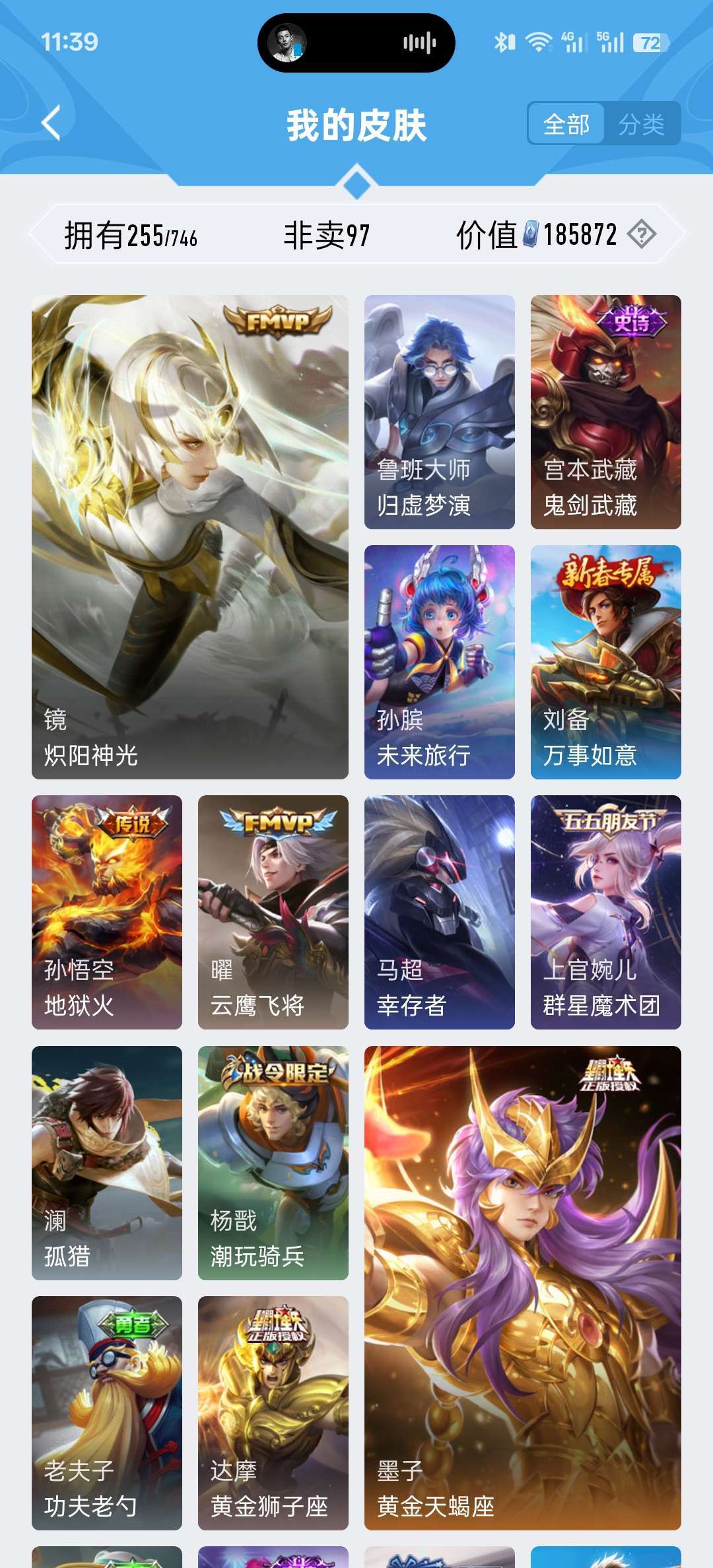The height and width of the screenshot is (1568, 713).
Task: Open the 杨戬 潮玩骑兵 战令限定 skin
Action: pyautogui.click(x=272, y=1161)
